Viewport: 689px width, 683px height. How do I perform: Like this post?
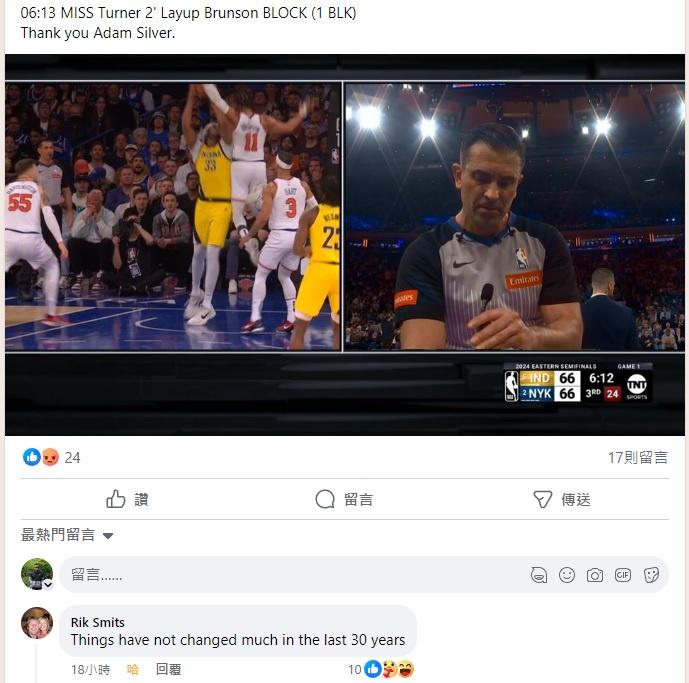click(x=127, y=499)
